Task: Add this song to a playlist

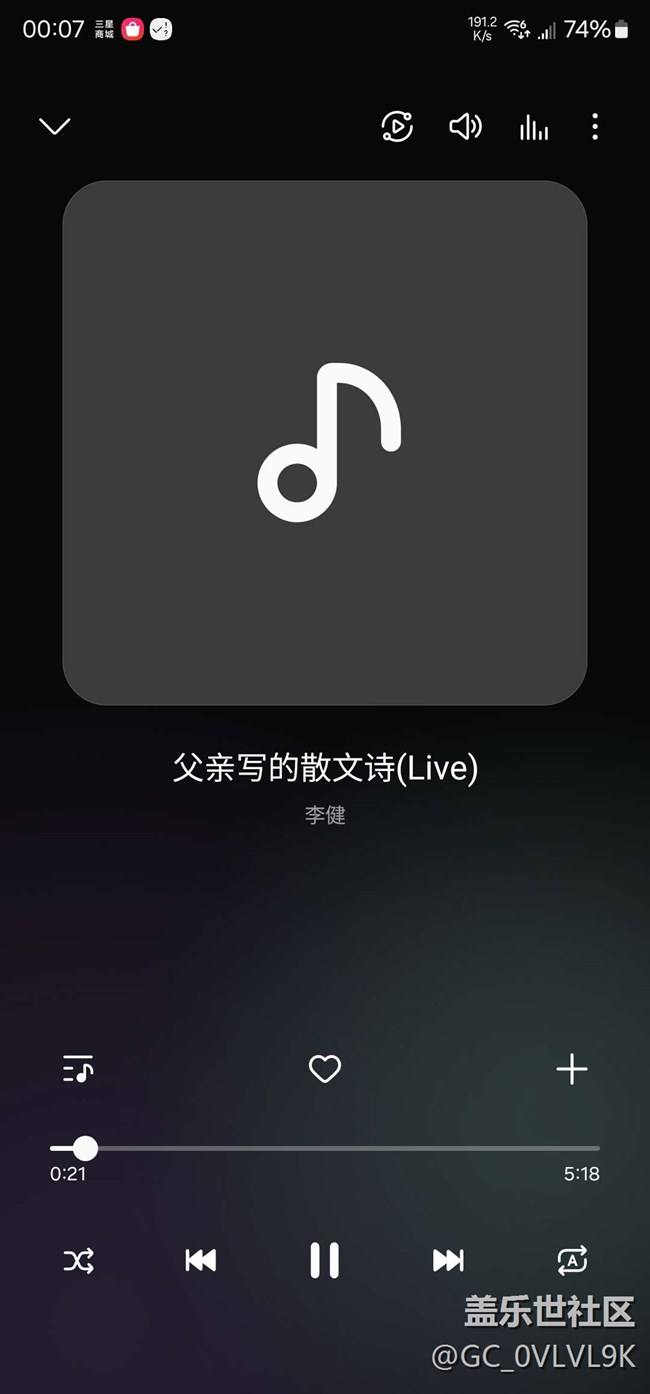Action: 572,1069
